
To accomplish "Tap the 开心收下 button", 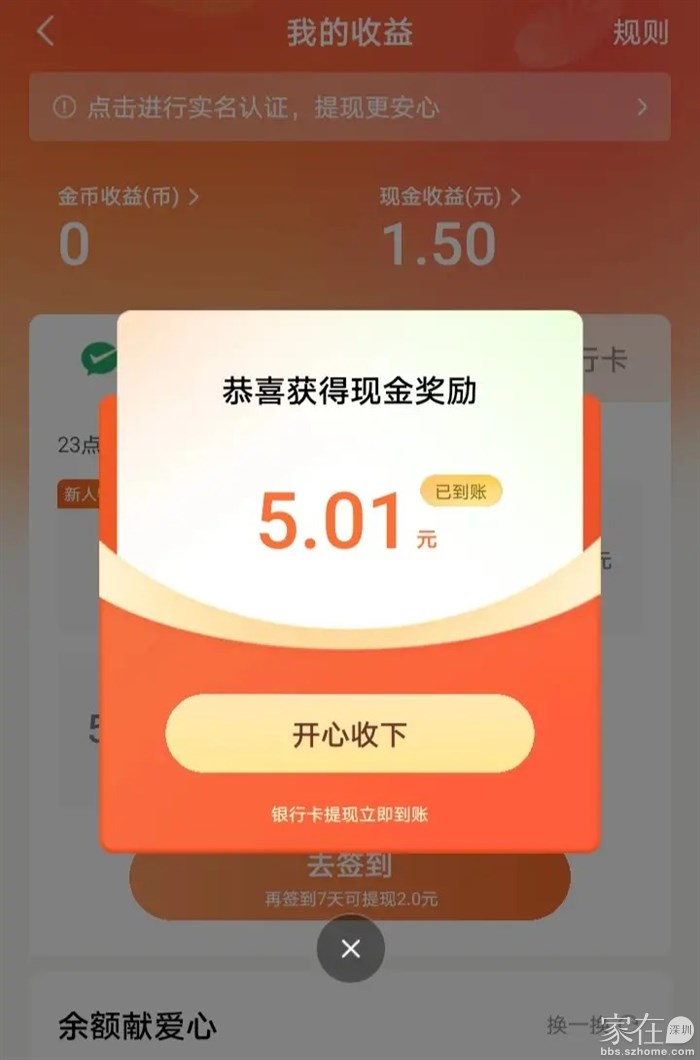I will pyautogui.click(x=349, y=734).
